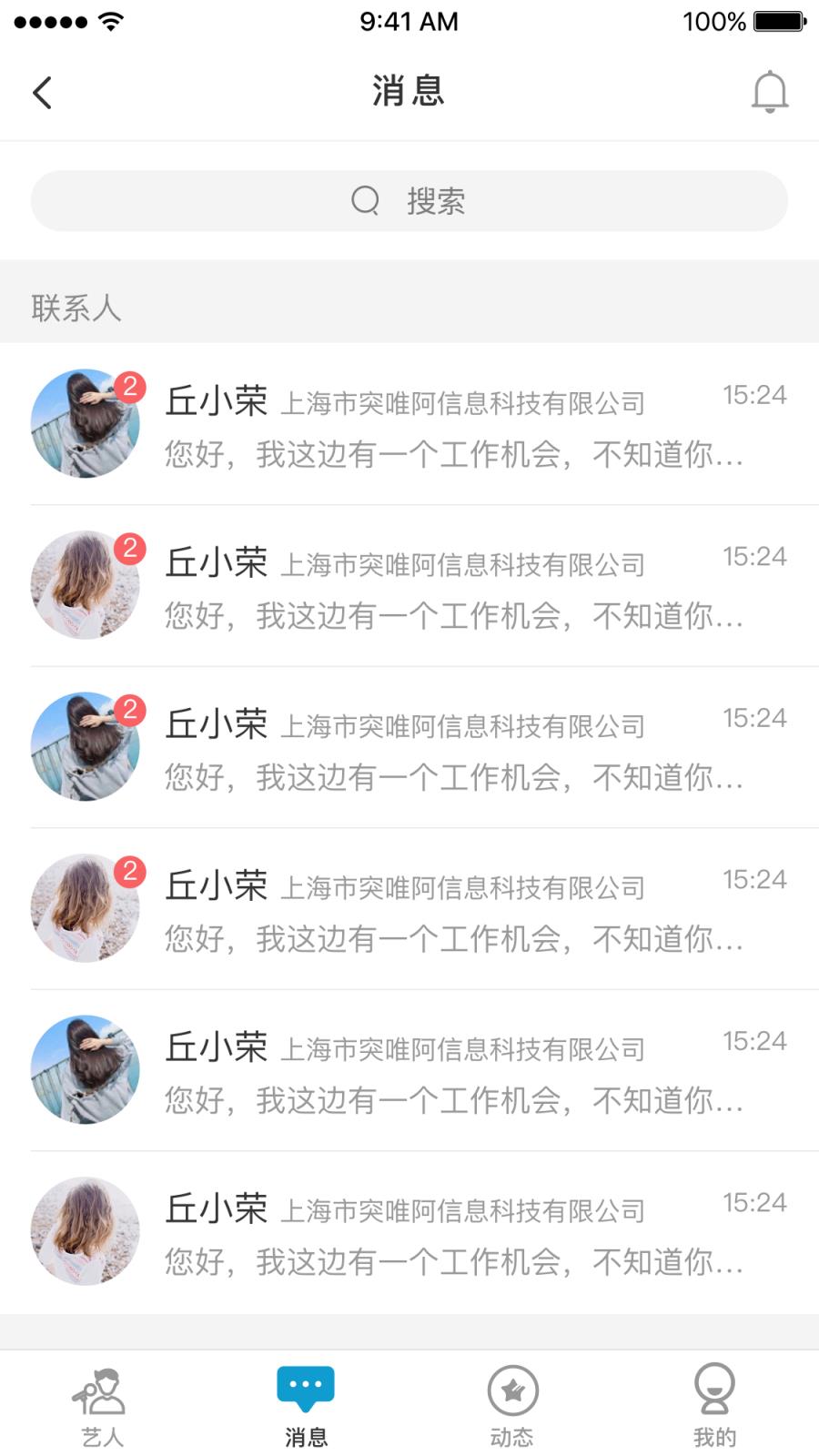Click the back arrow to go back
819x1456 pixels.
click(41, 92)
